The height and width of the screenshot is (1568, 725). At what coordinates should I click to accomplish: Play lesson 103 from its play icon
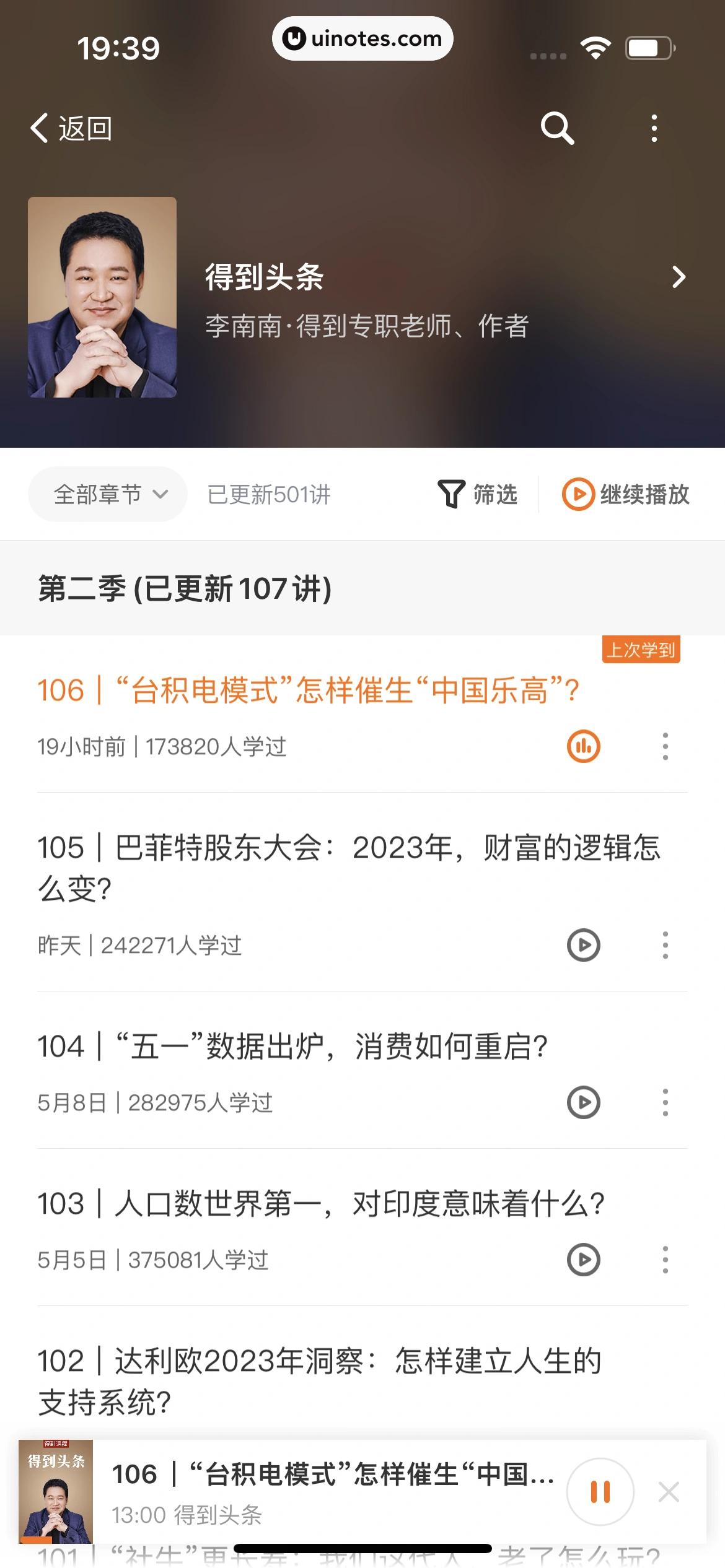tap(583, 1260)
